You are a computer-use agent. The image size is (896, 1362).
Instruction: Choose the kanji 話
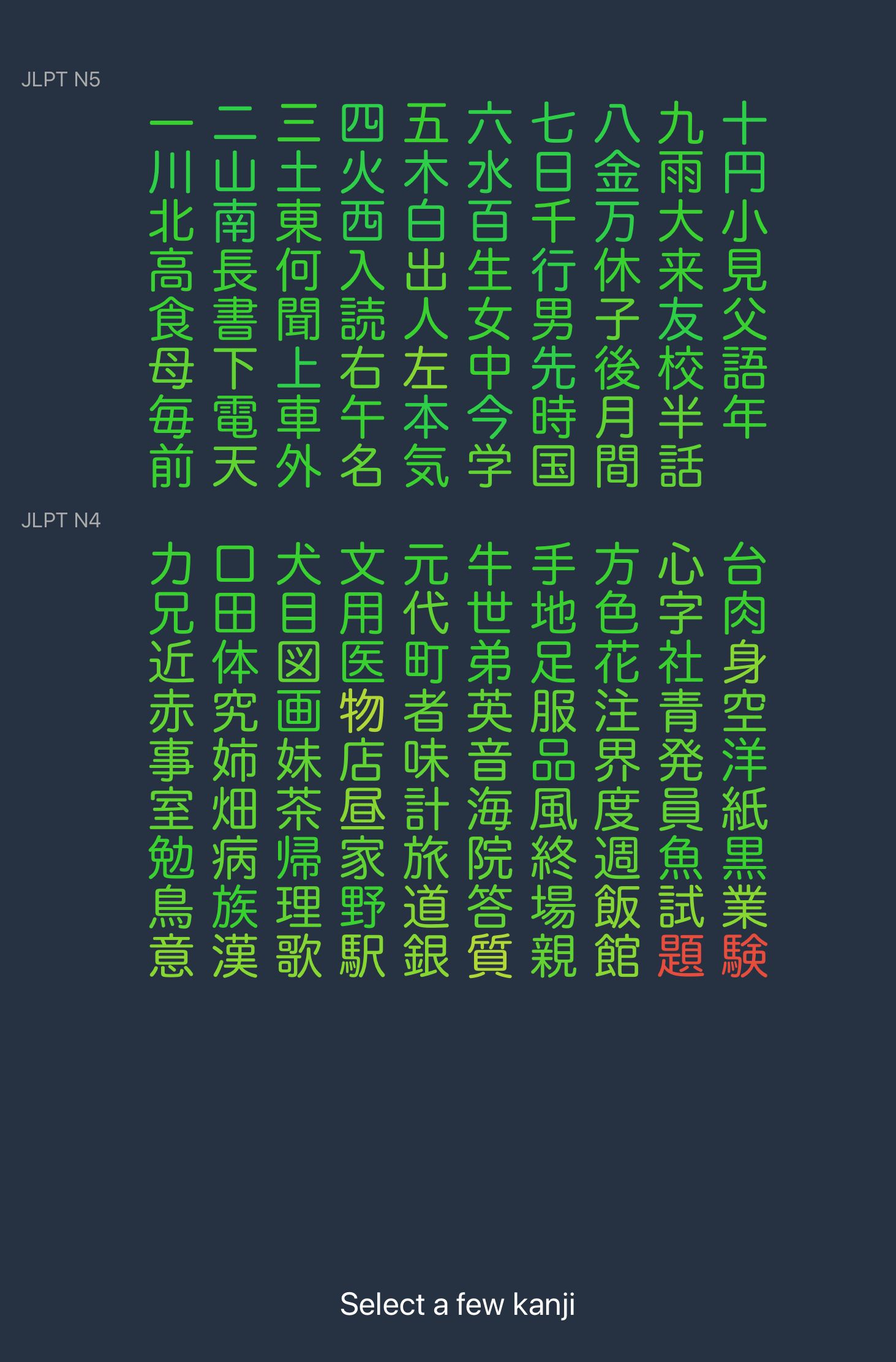tap(680, 467)
